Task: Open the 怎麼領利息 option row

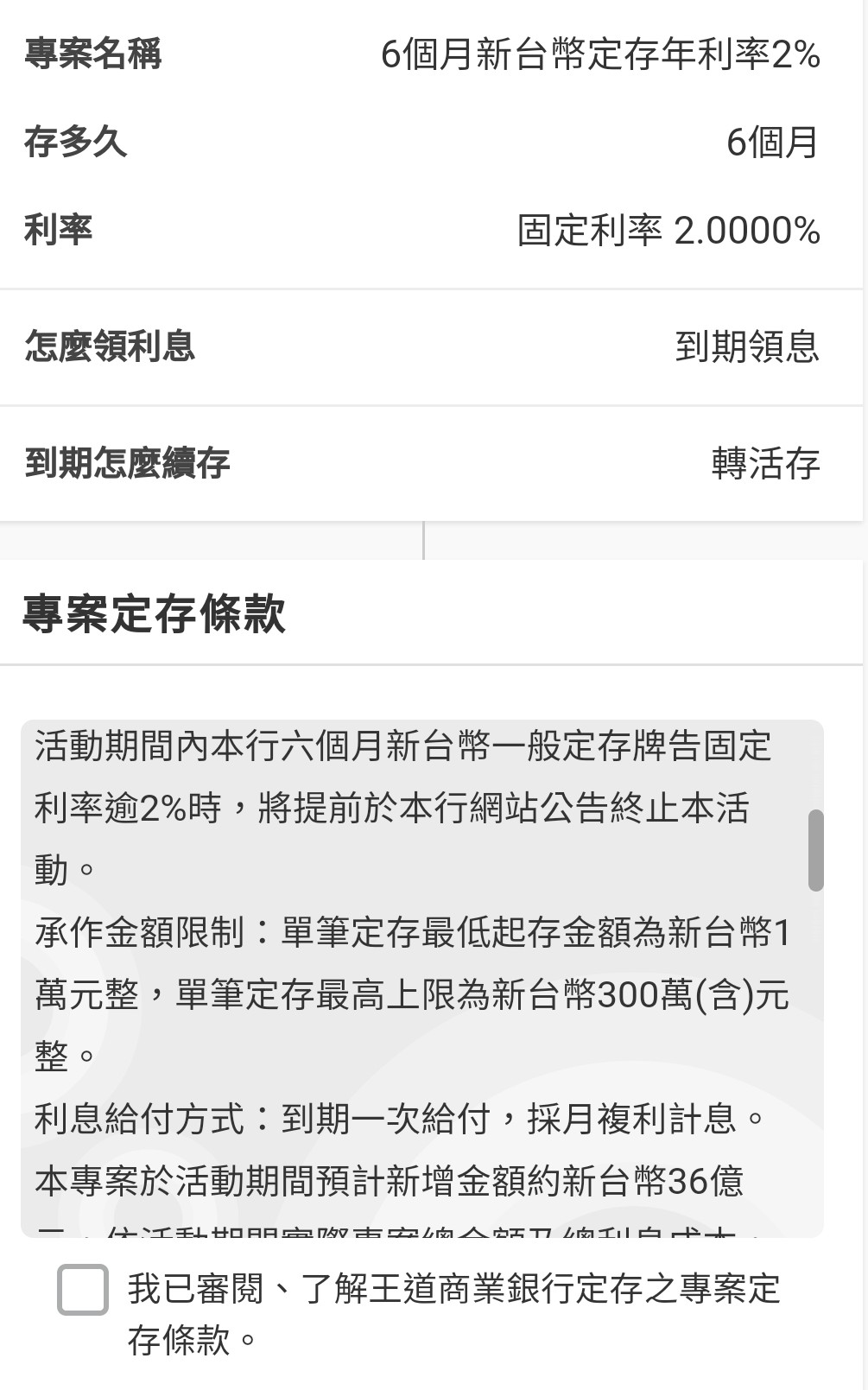Action: coord(431,347)
